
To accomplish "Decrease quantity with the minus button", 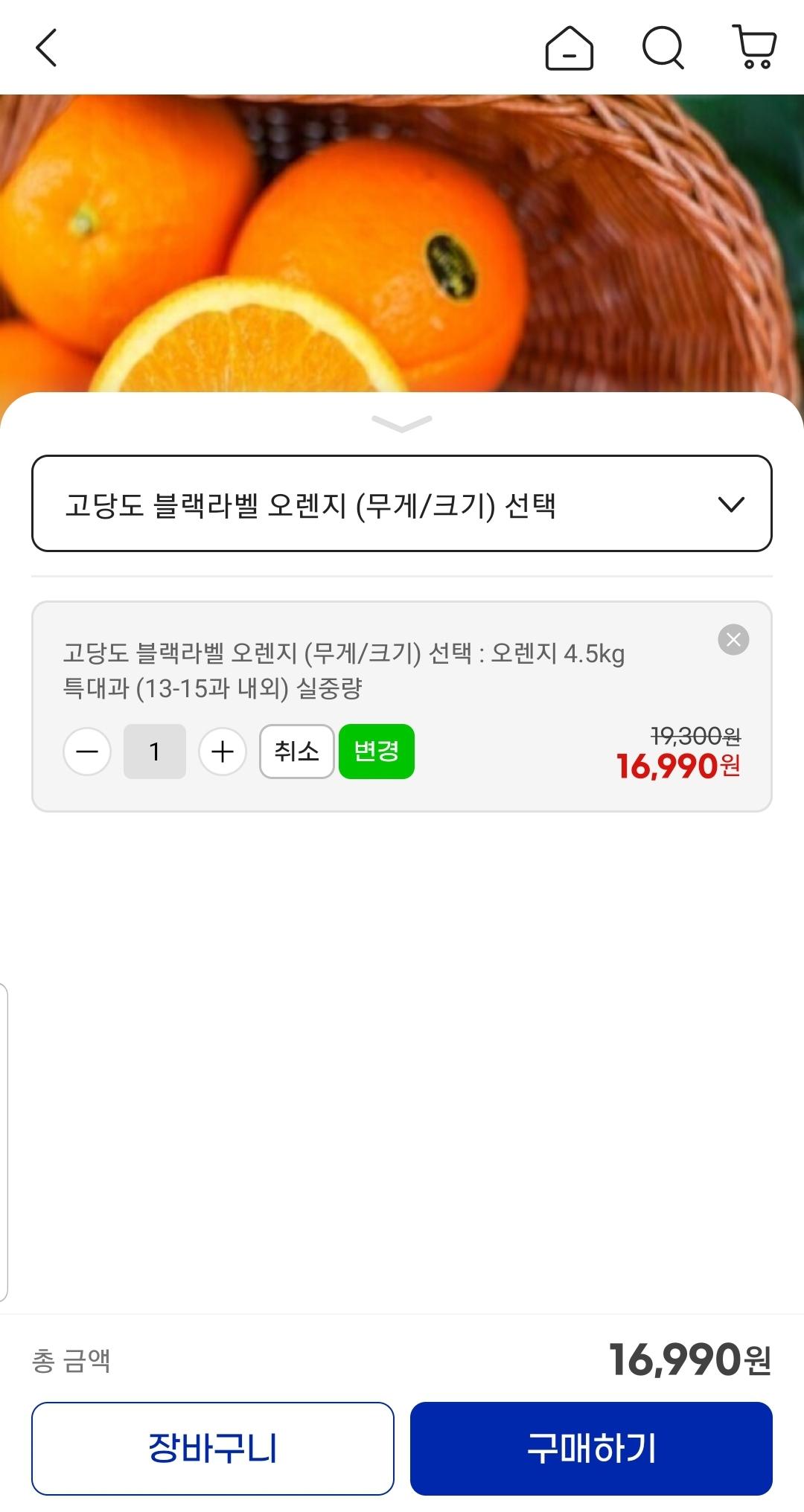I will click(87, 752).
